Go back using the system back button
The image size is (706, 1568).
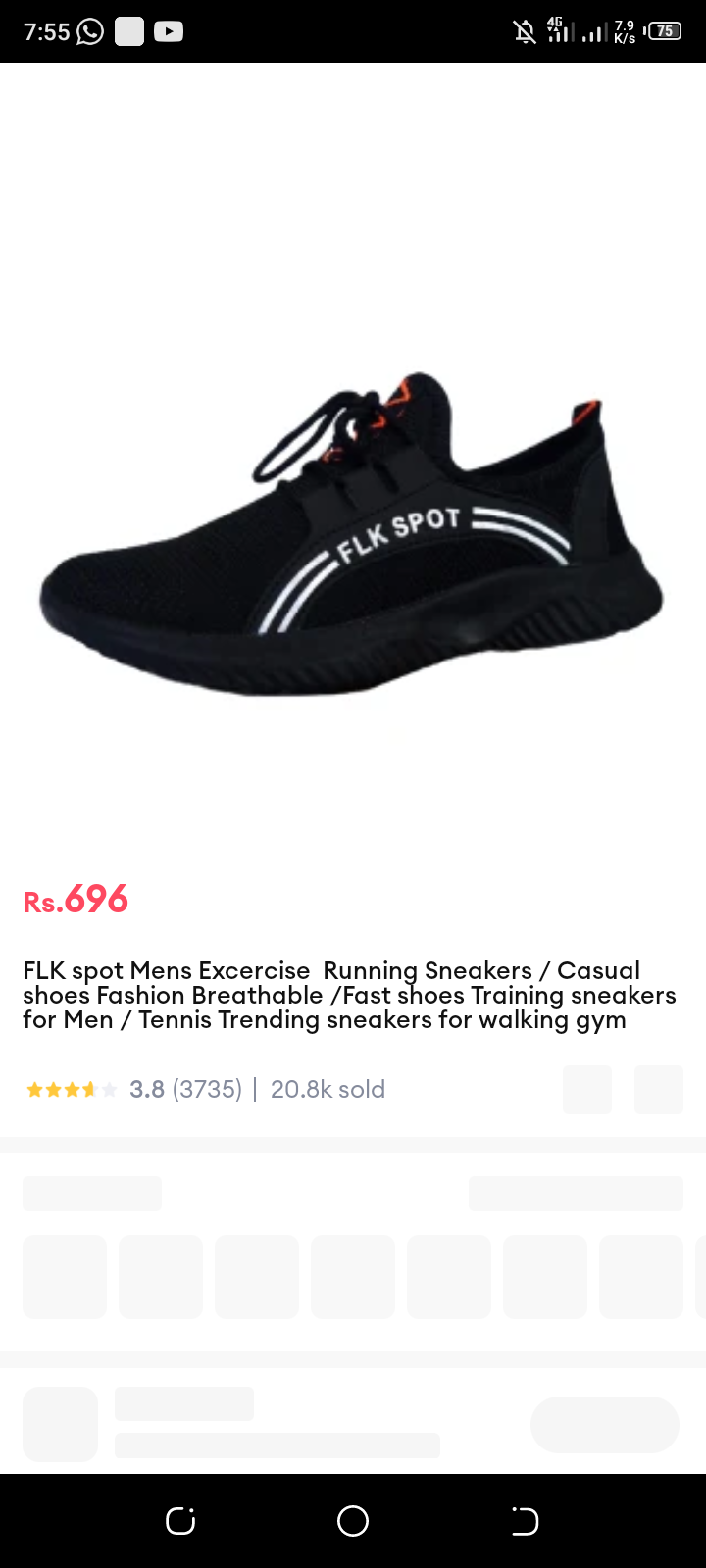[525, 1521]
